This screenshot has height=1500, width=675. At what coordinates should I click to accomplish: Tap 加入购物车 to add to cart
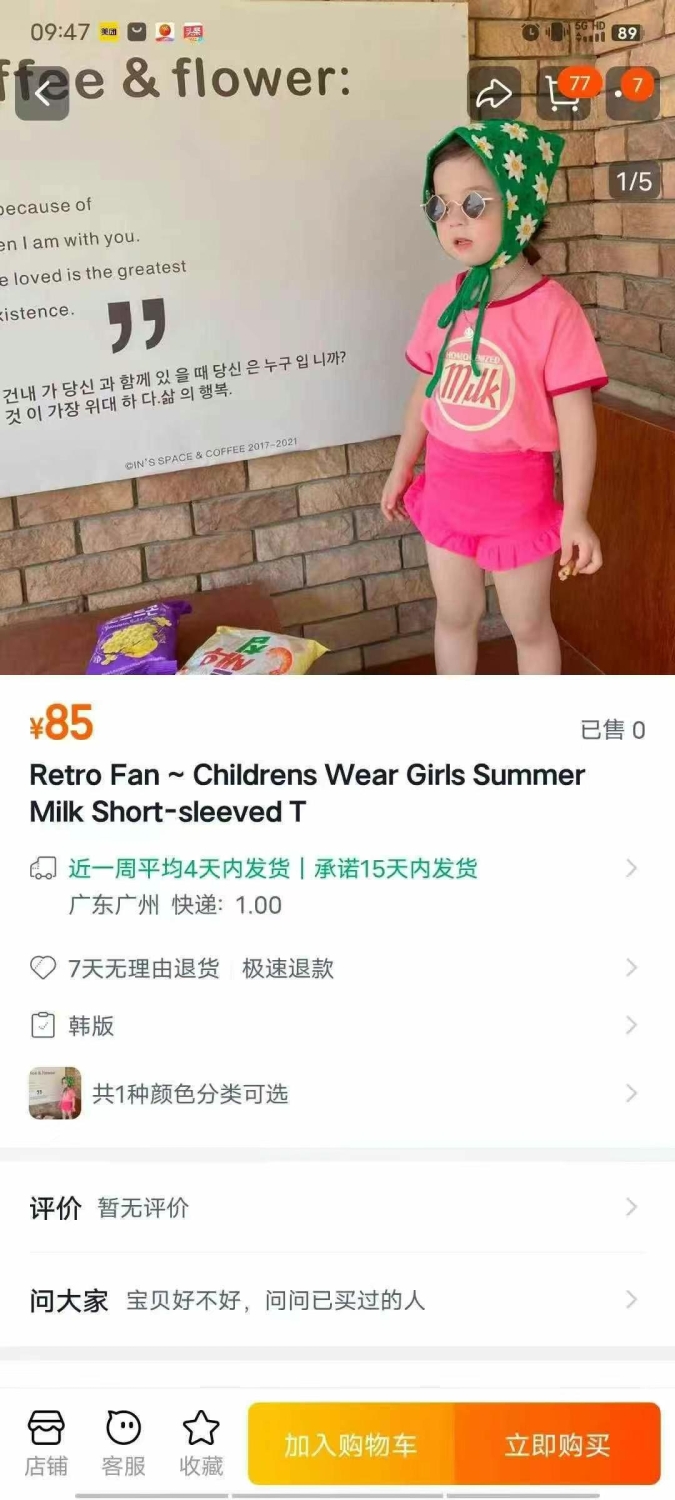[x=351, y=1444]
